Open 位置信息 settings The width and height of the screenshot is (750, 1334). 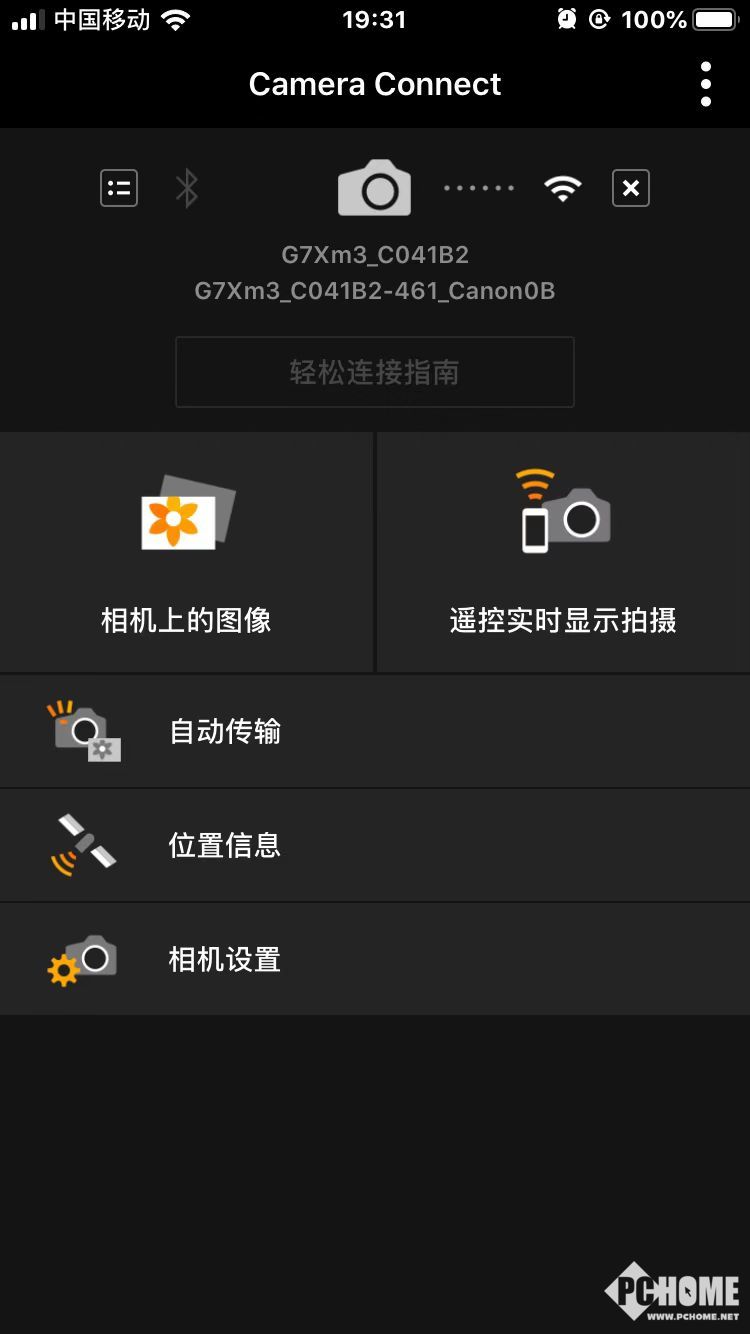[375, 846]
